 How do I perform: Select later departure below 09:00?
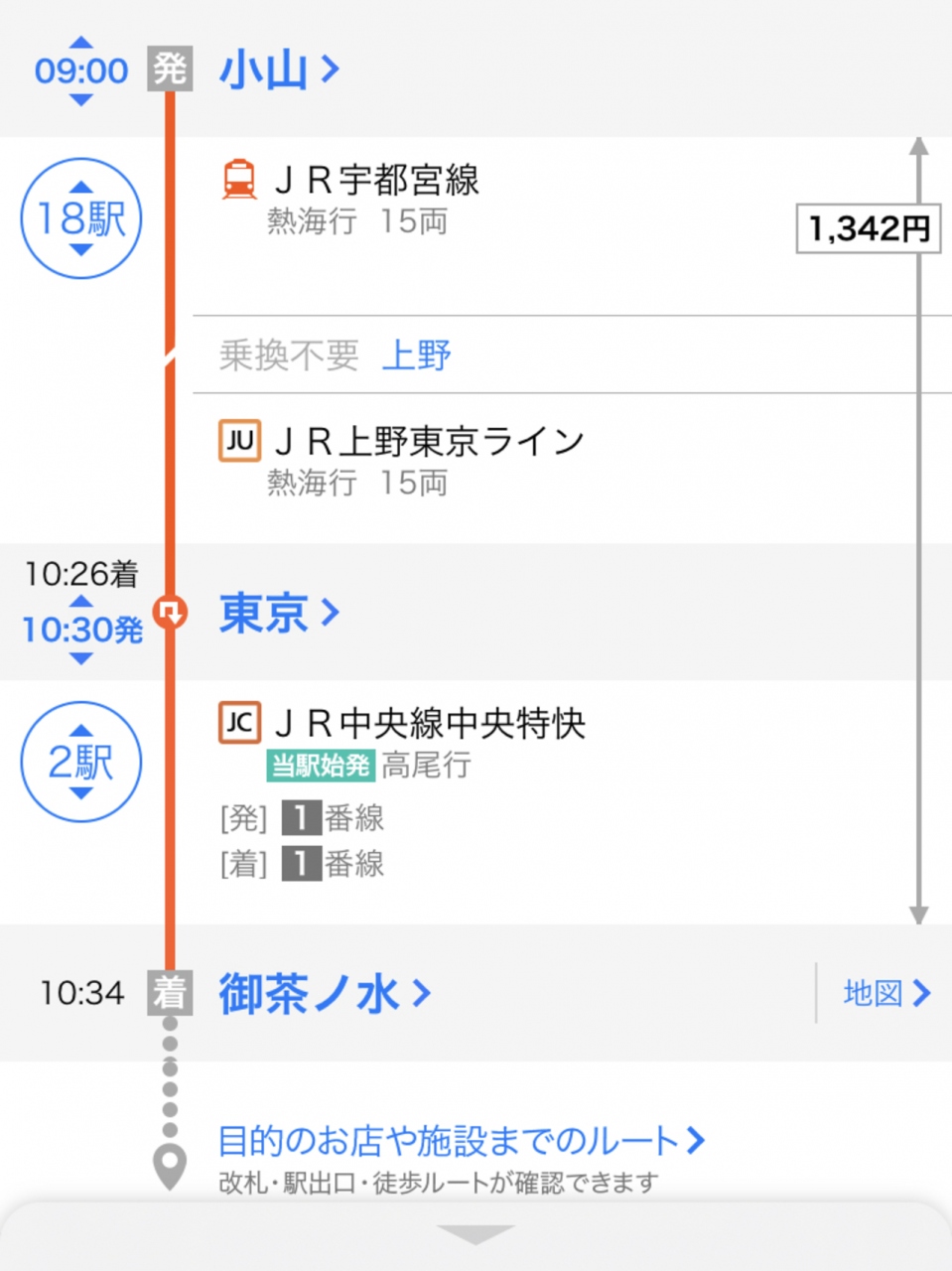point(81,99)
